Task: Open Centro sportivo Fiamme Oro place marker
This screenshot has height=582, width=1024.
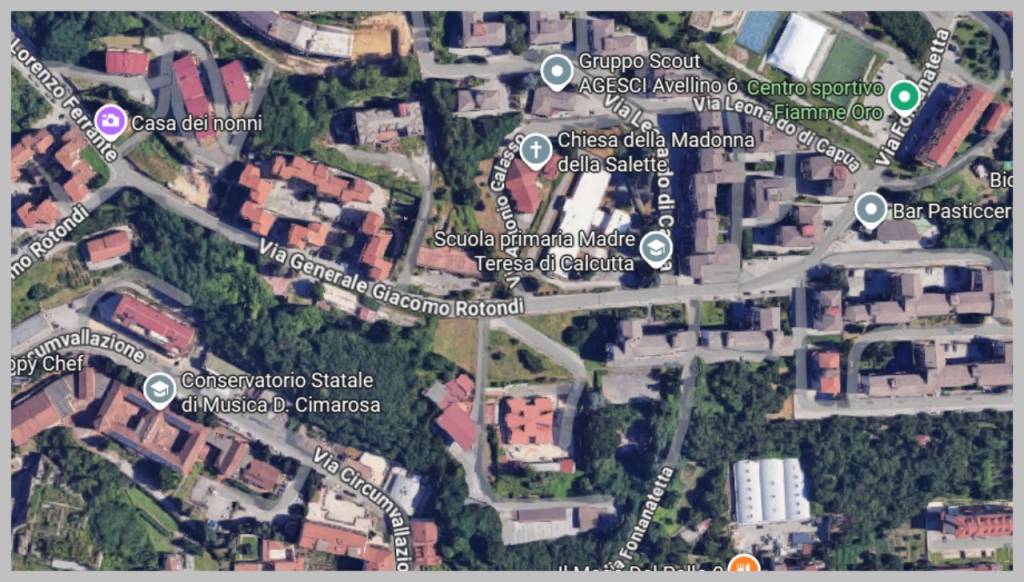Action: (904, 97)
